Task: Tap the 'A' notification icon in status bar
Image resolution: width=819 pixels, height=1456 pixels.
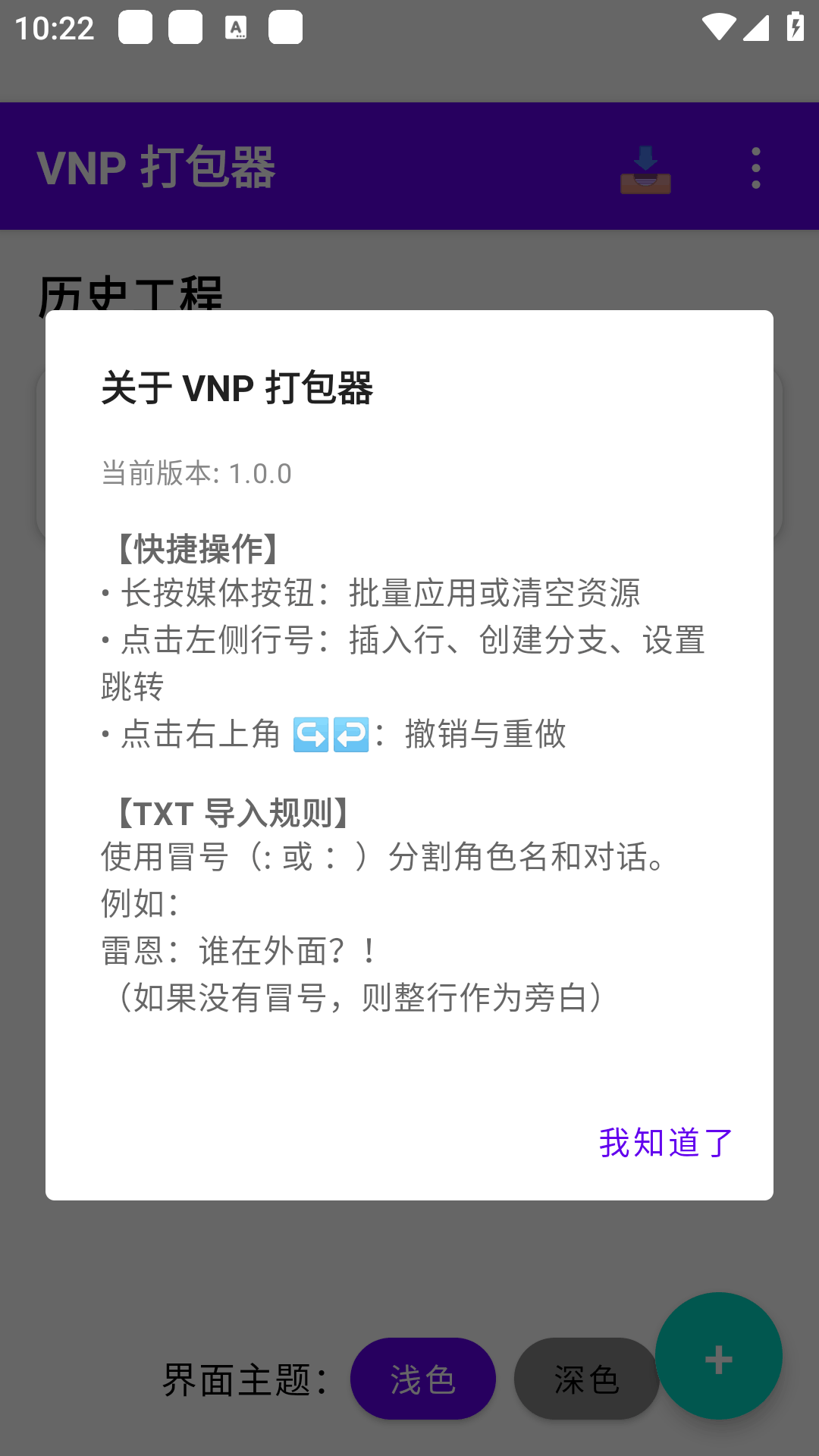Action: pos(237,27)
